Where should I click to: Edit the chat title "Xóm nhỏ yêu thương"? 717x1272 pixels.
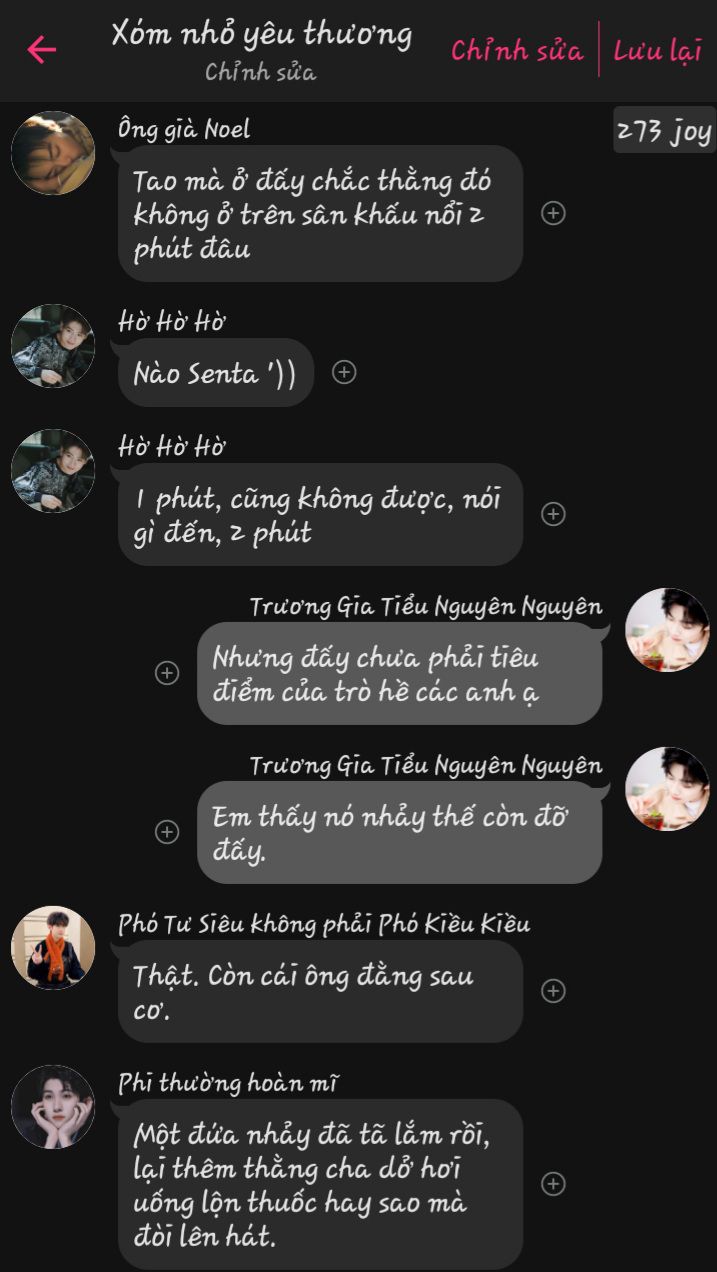click(x=261, y=34)
